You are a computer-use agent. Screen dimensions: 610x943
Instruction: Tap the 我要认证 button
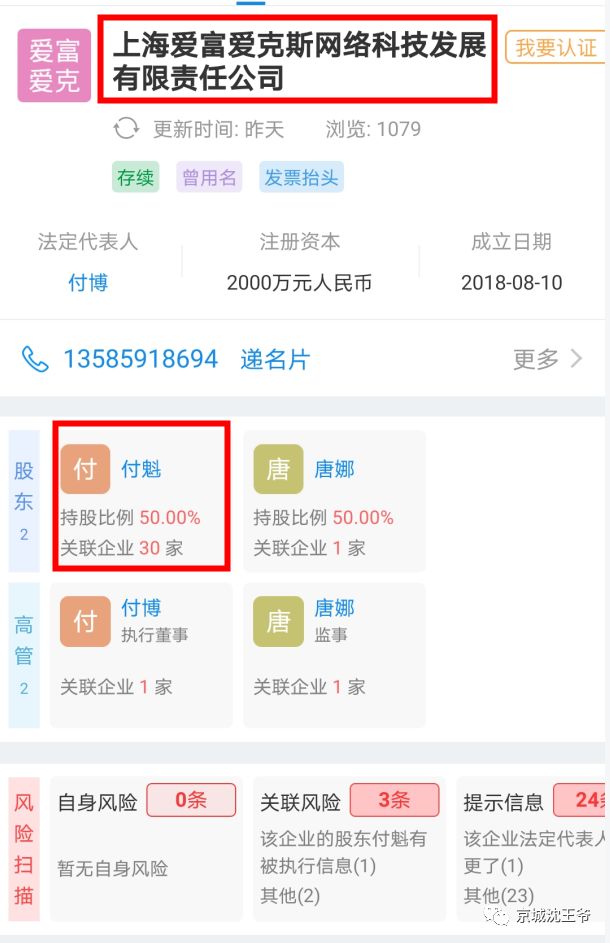click(556, 47)
